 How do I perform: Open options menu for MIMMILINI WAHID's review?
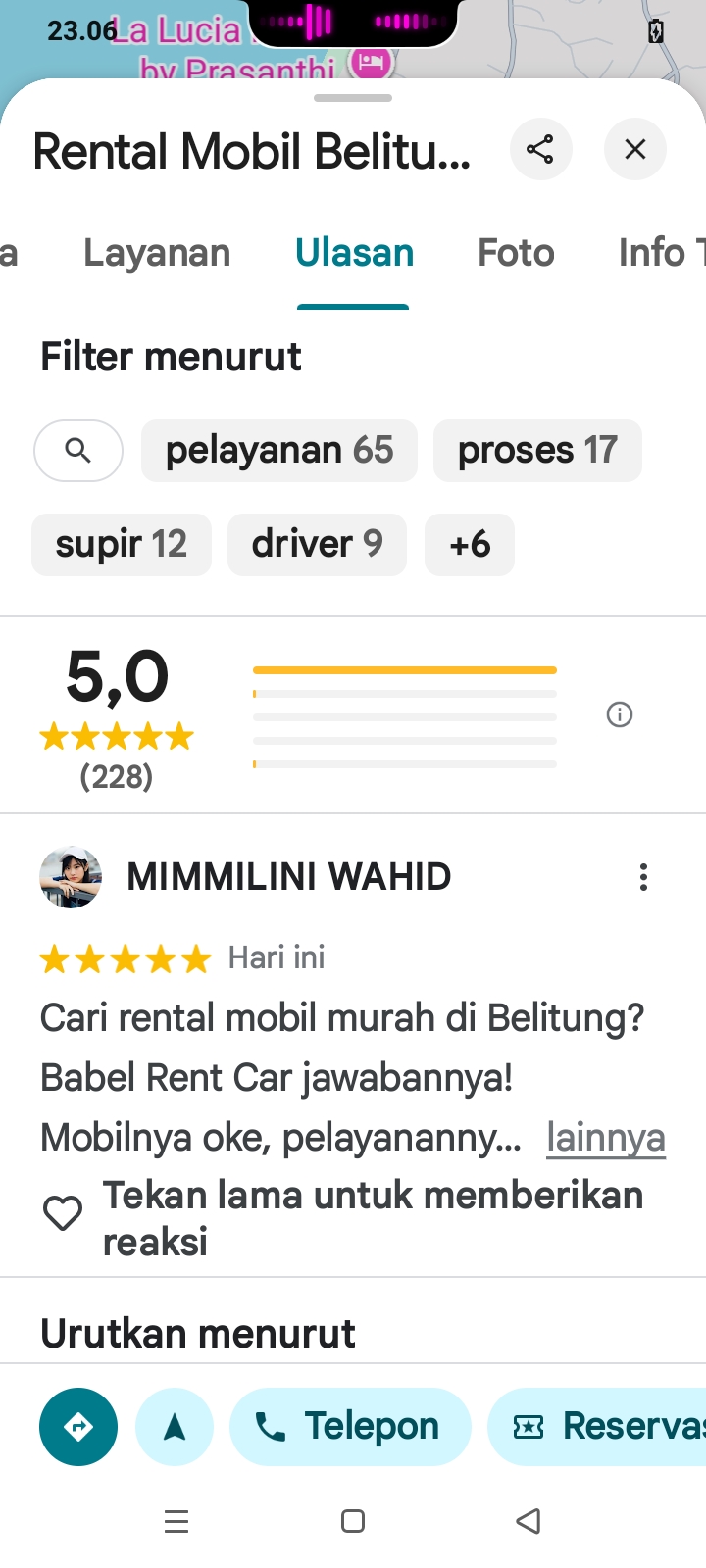point(643,877)
